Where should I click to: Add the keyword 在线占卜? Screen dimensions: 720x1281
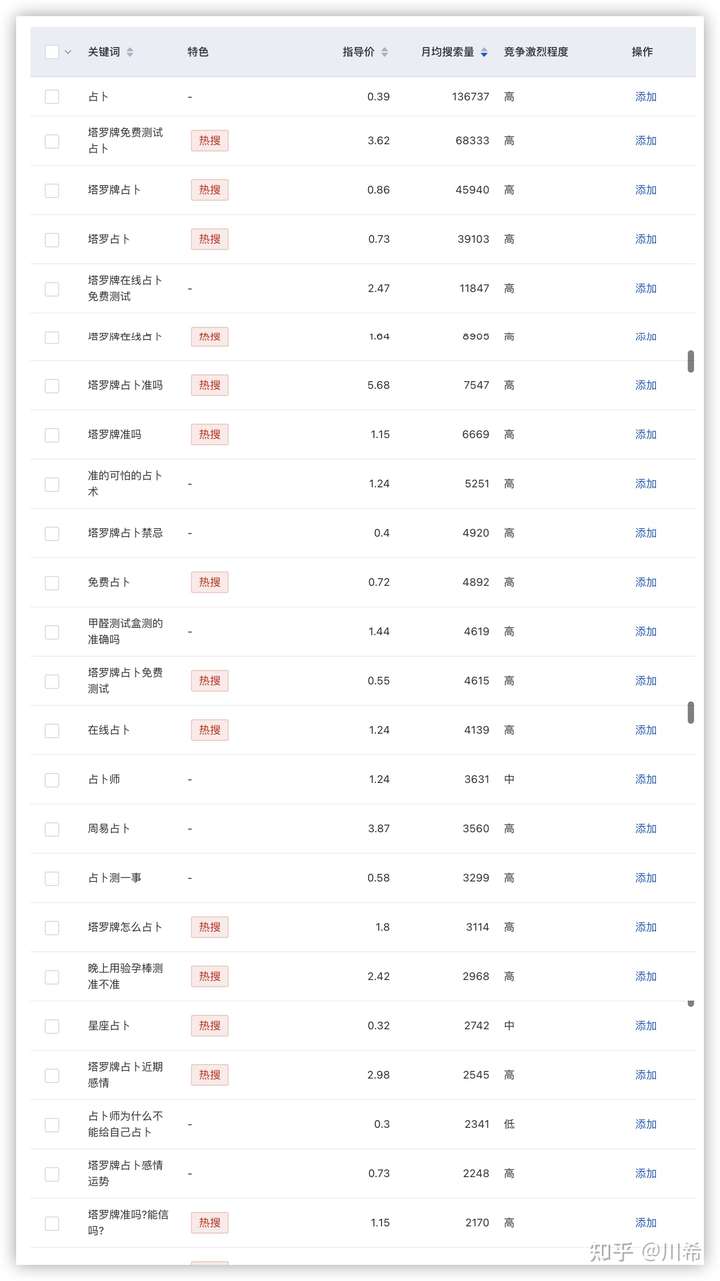[x=646, y=730]
